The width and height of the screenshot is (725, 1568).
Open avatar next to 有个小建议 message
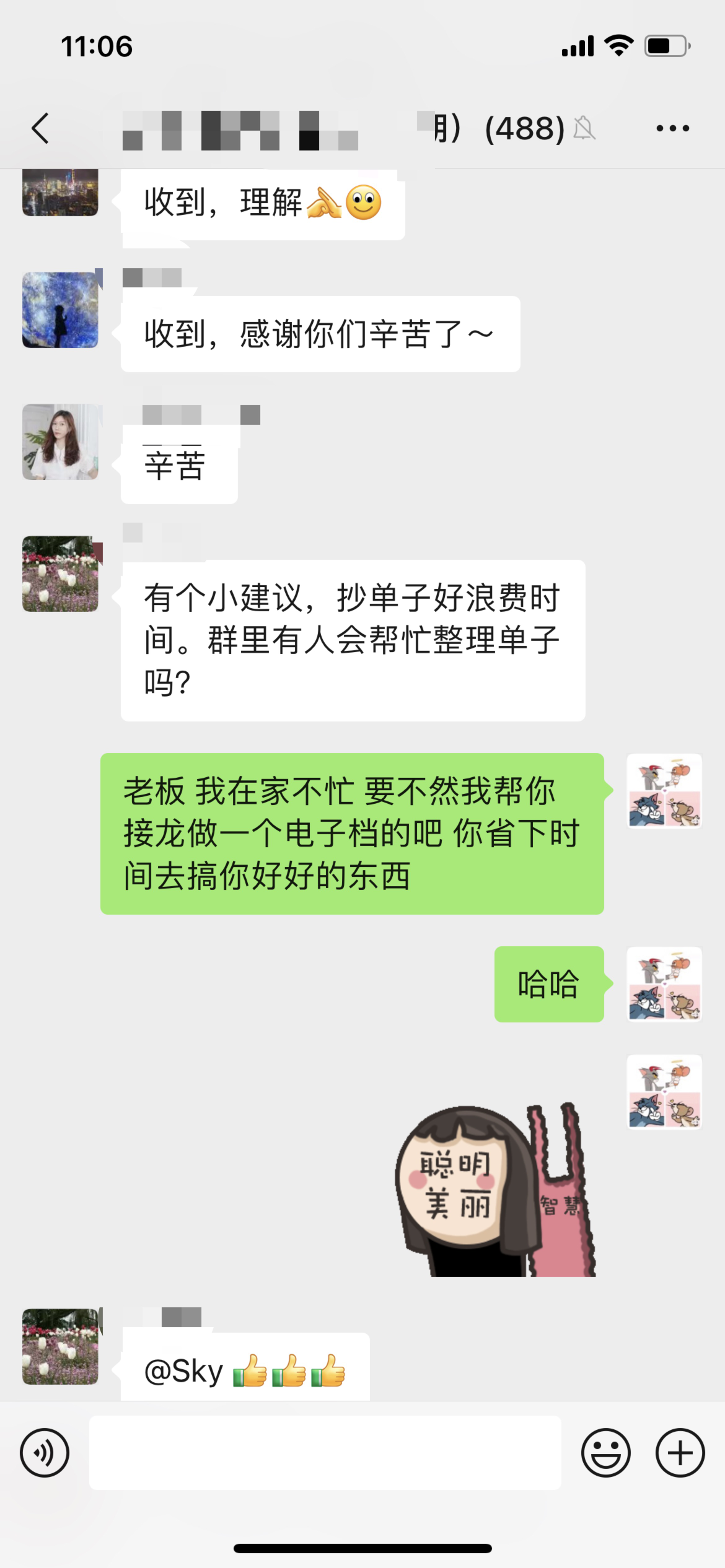click(60, 574)
